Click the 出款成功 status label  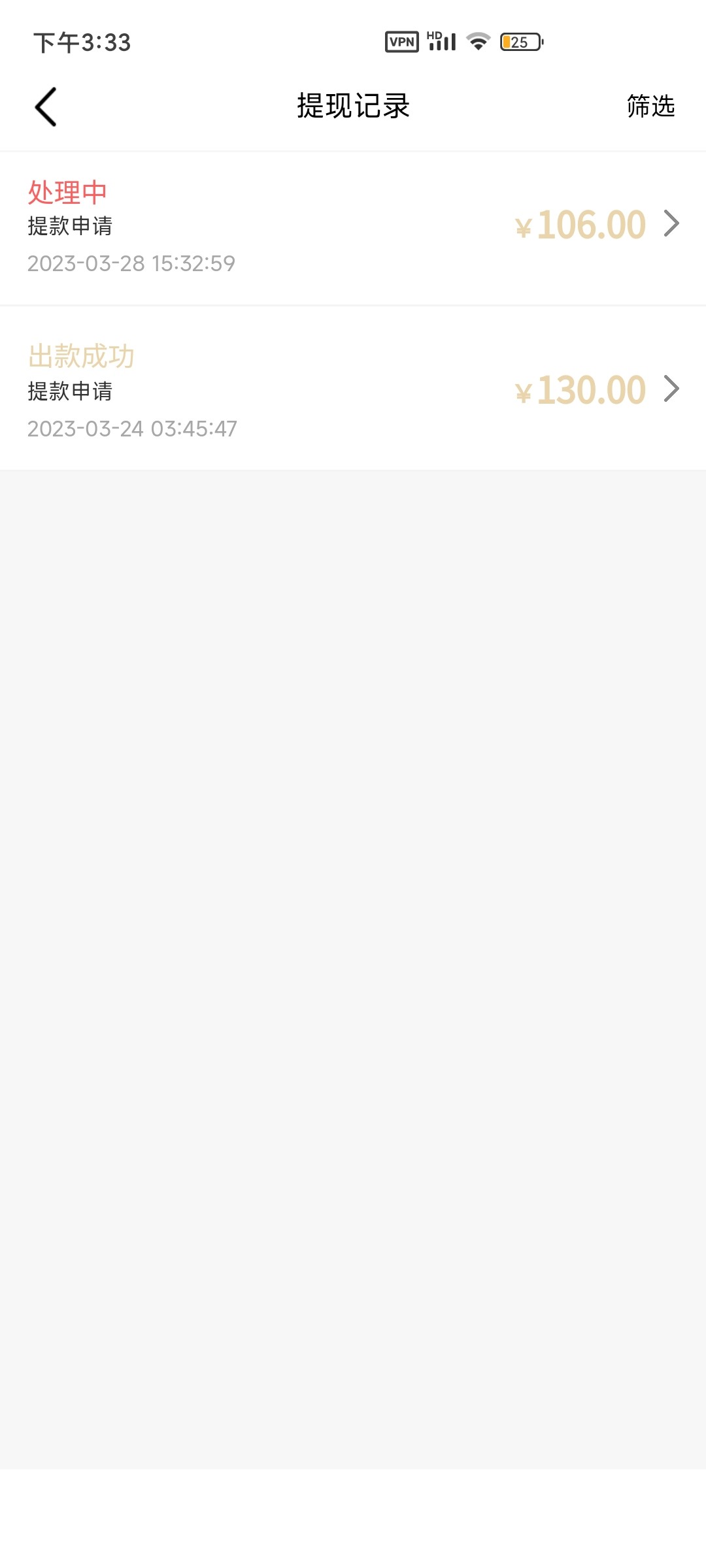(81, 357)
